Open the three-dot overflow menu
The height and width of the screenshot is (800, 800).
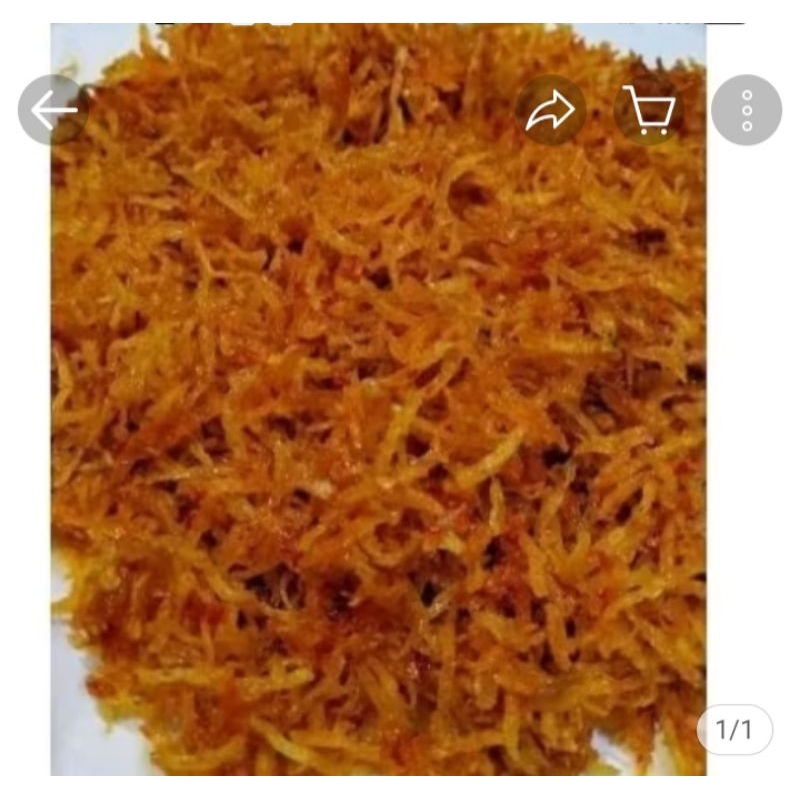[x=746, y=110]
